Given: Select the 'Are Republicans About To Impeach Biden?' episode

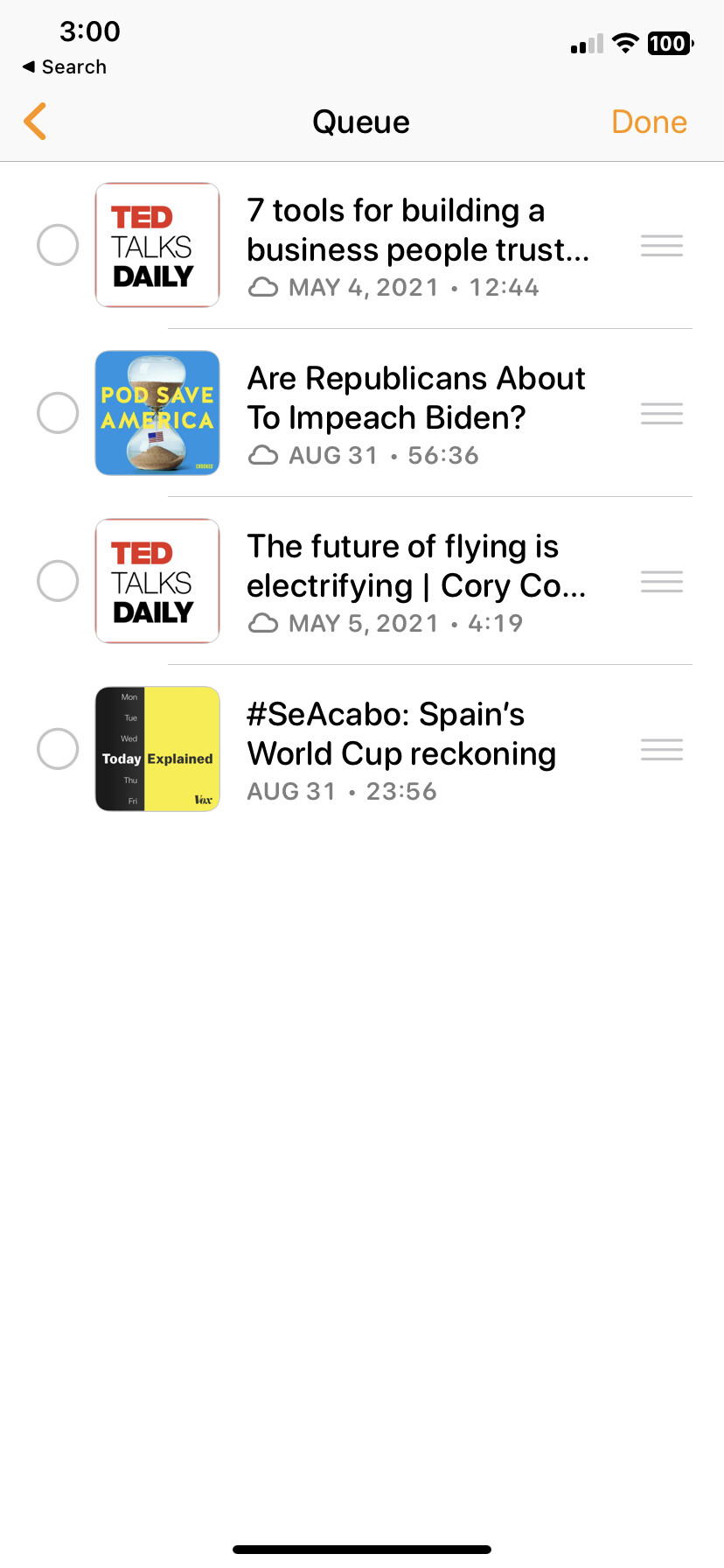Looking at the screenshot, I should [58, 413].
